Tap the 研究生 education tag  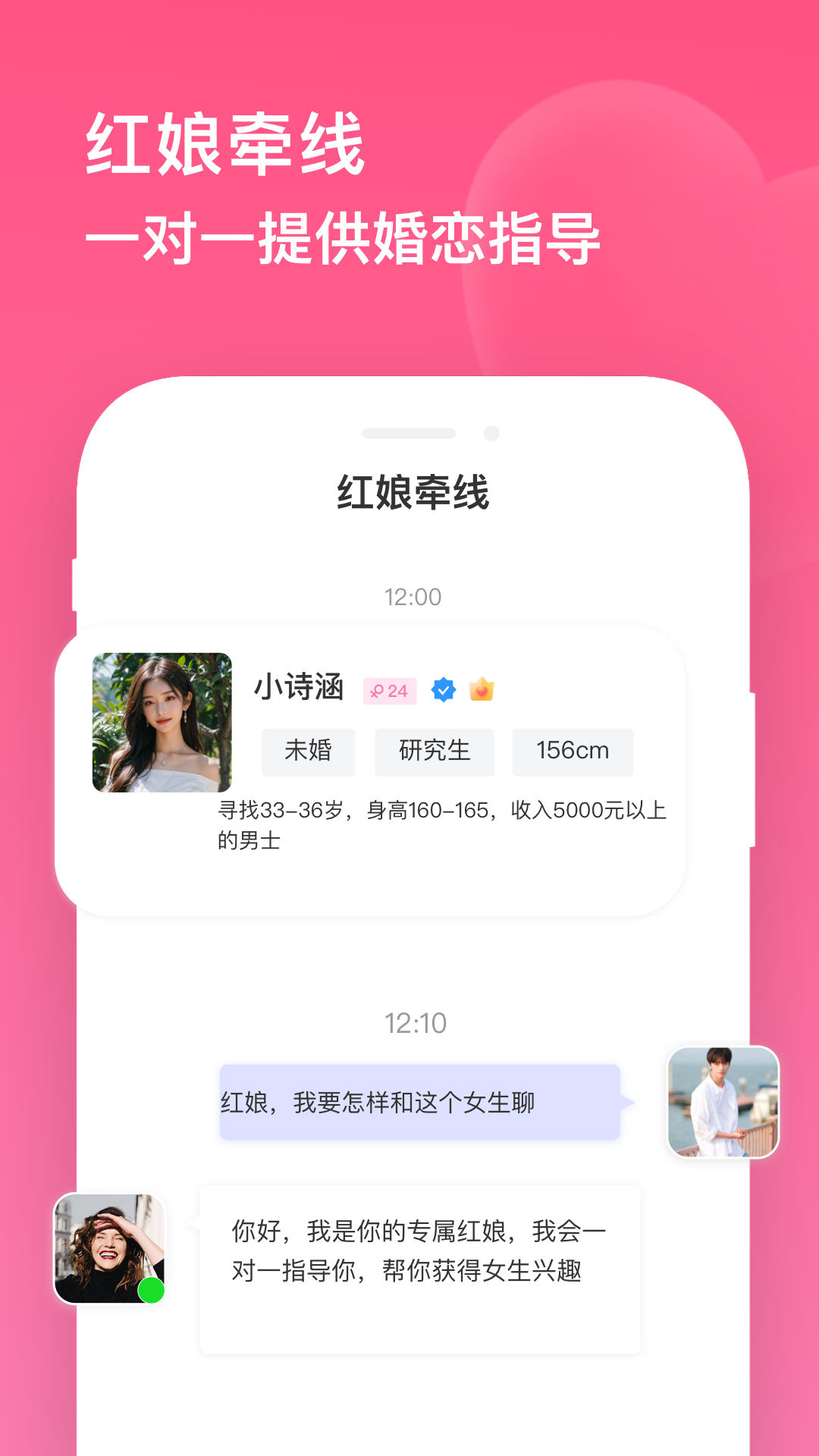[x=435, y=752]
